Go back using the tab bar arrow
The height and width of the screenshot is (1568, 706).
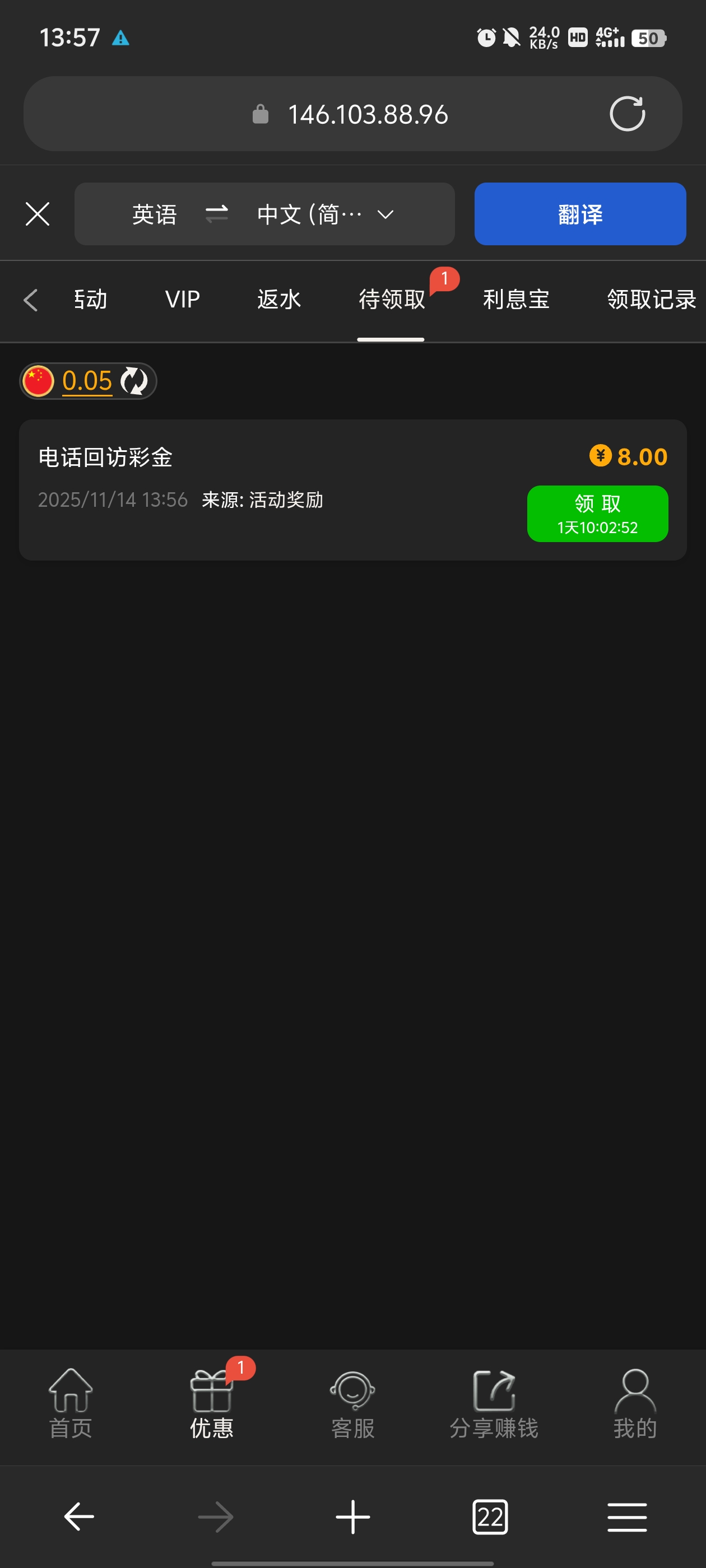click(x=30, y=300)
